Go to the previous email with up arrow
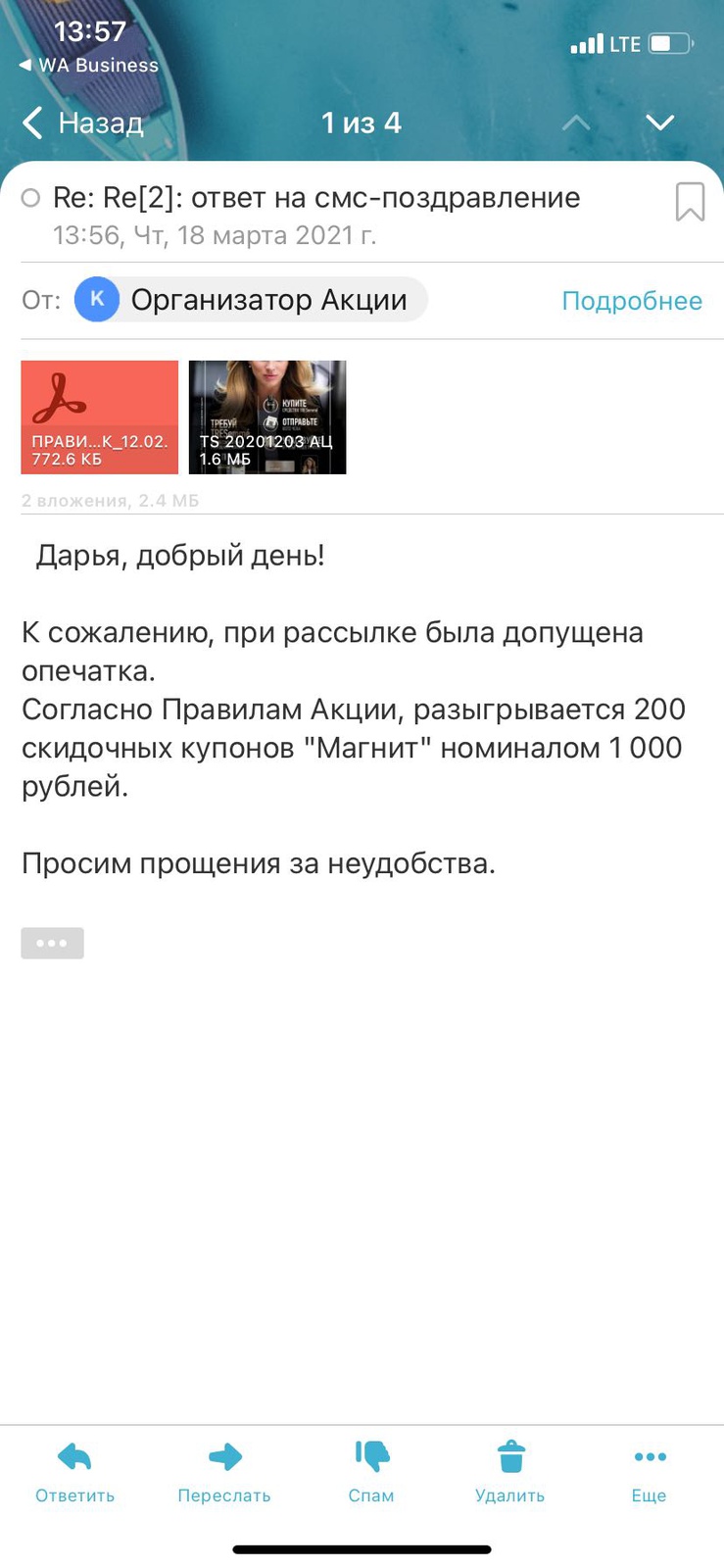The width and height of the screenshot is (724, 1568). pyautogui.click(x=576, y=123)
